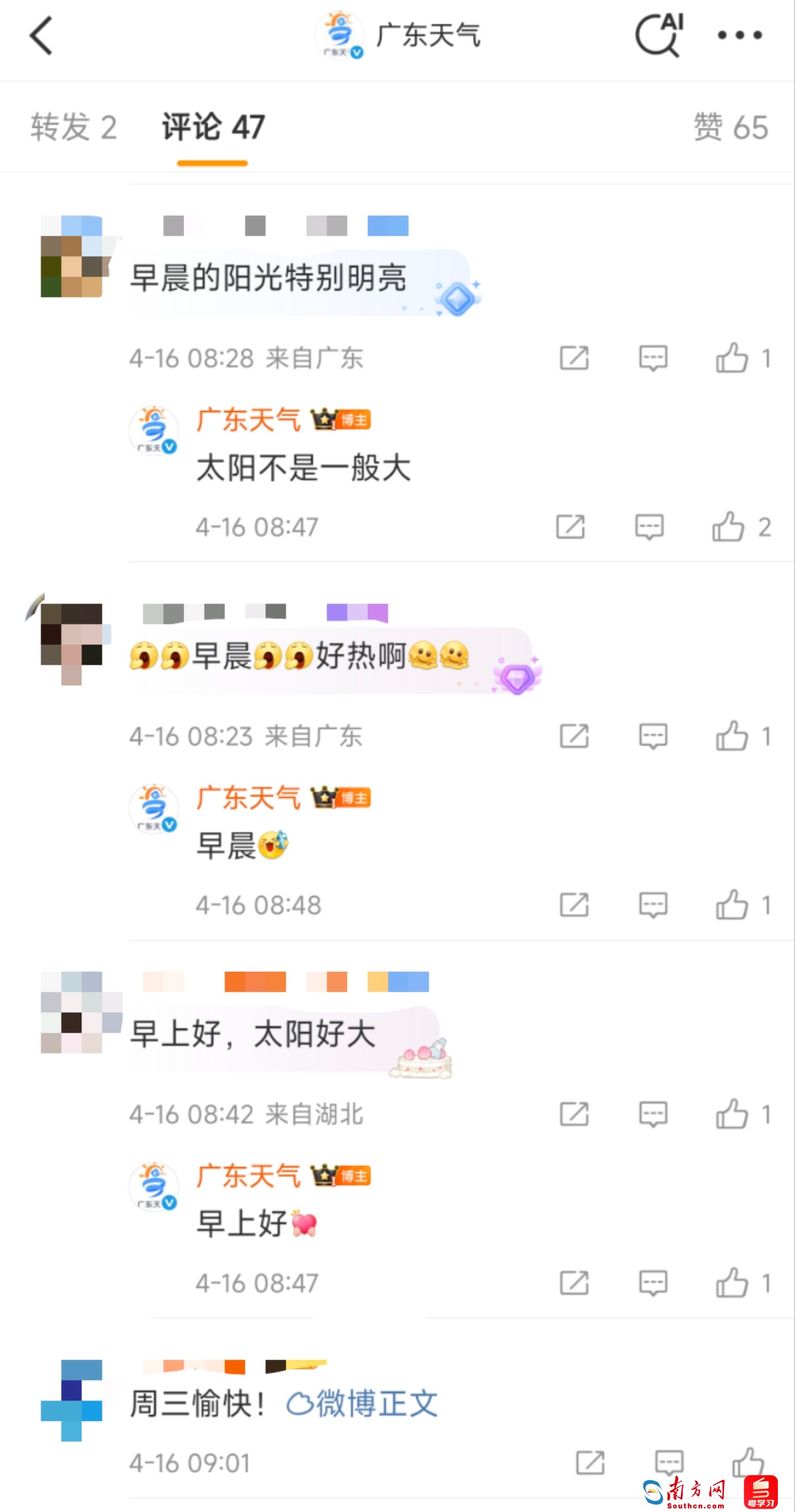Open the AI search icon

click(659, 35)
